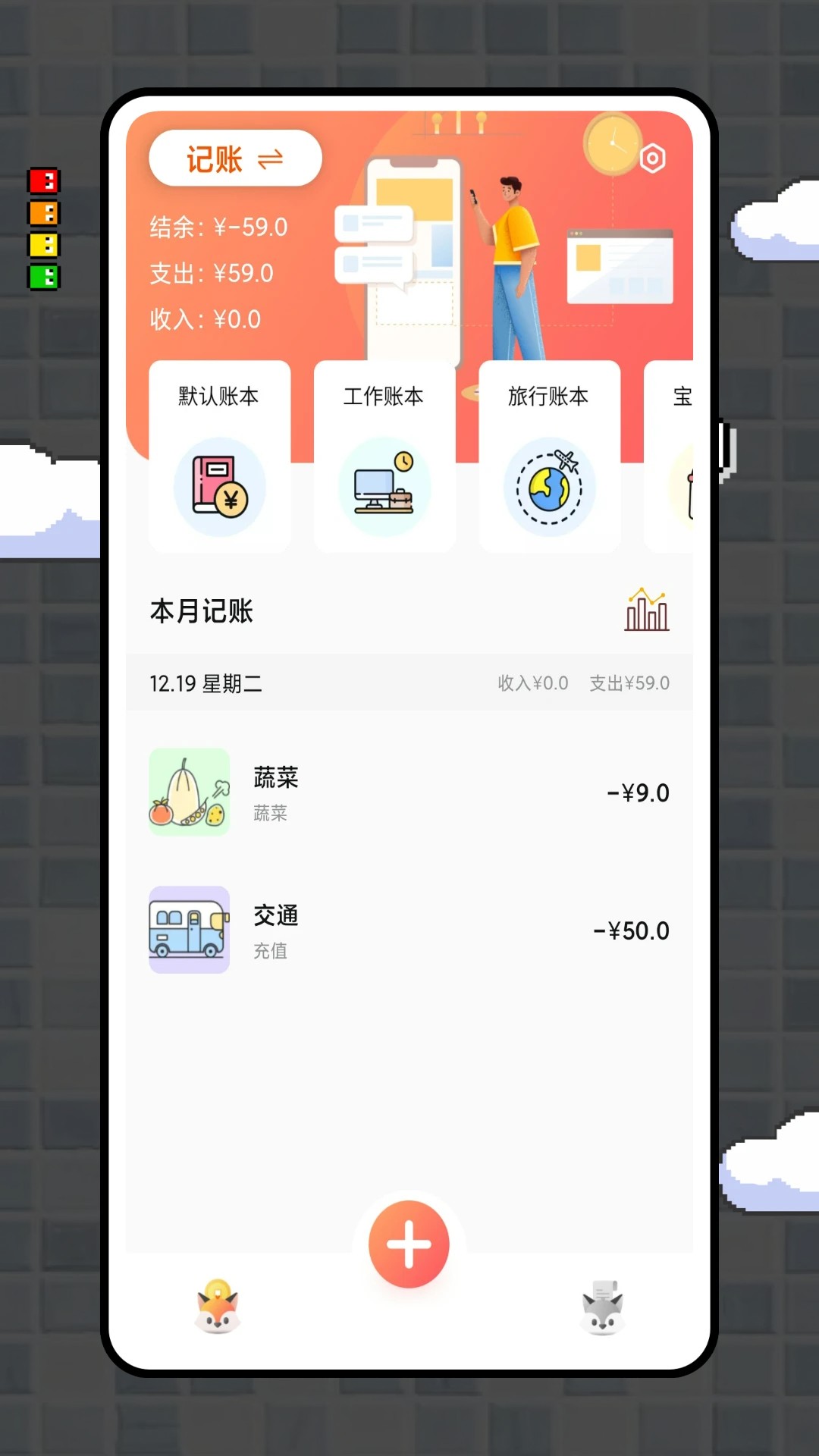Click the 收入: ¥0.0 income text
The width and height of the screenshot is (819, 1456).
204,319
